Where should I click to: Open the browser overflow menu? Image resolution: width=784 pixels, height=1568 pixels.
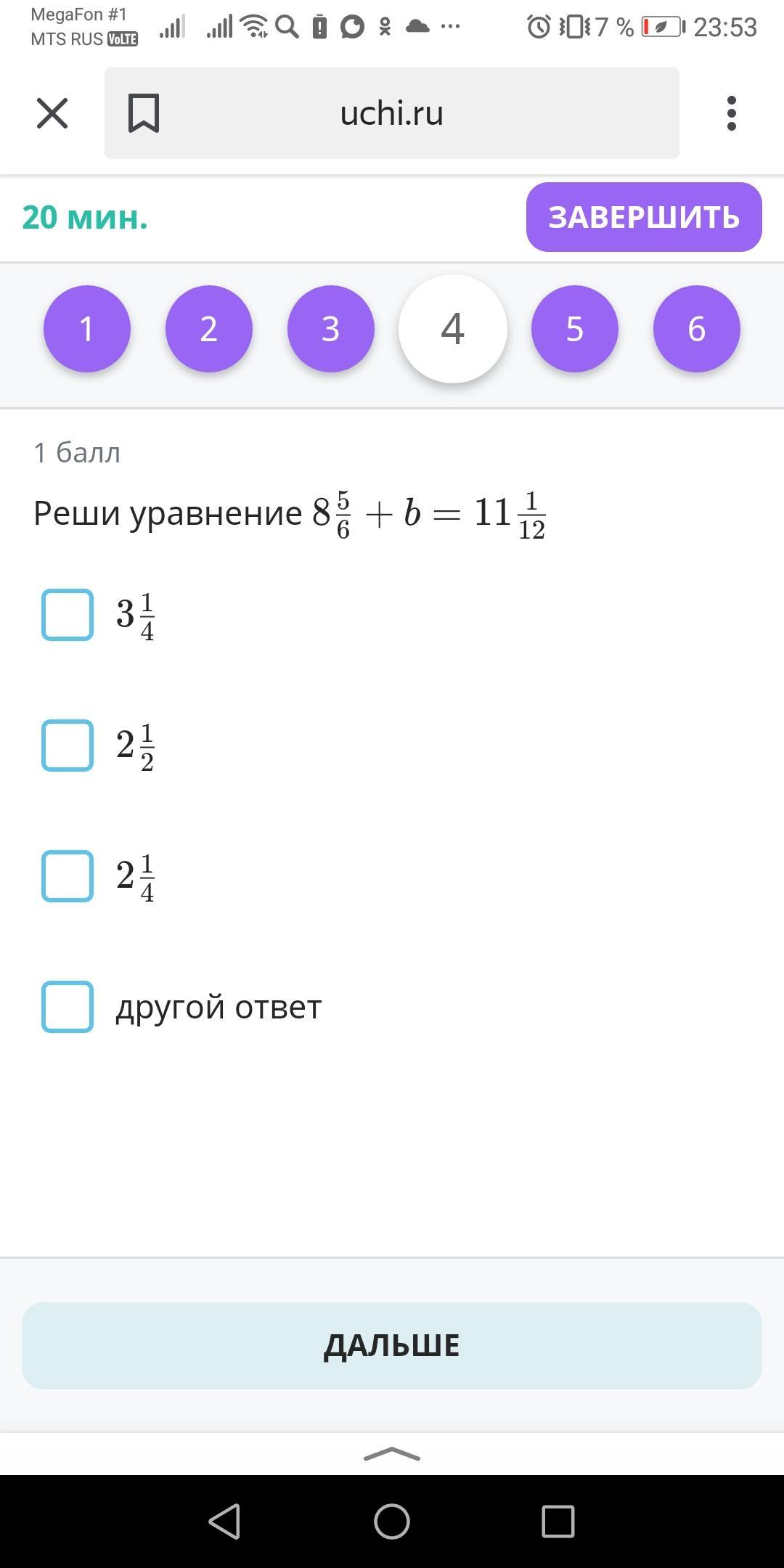[x=731, y=114]
